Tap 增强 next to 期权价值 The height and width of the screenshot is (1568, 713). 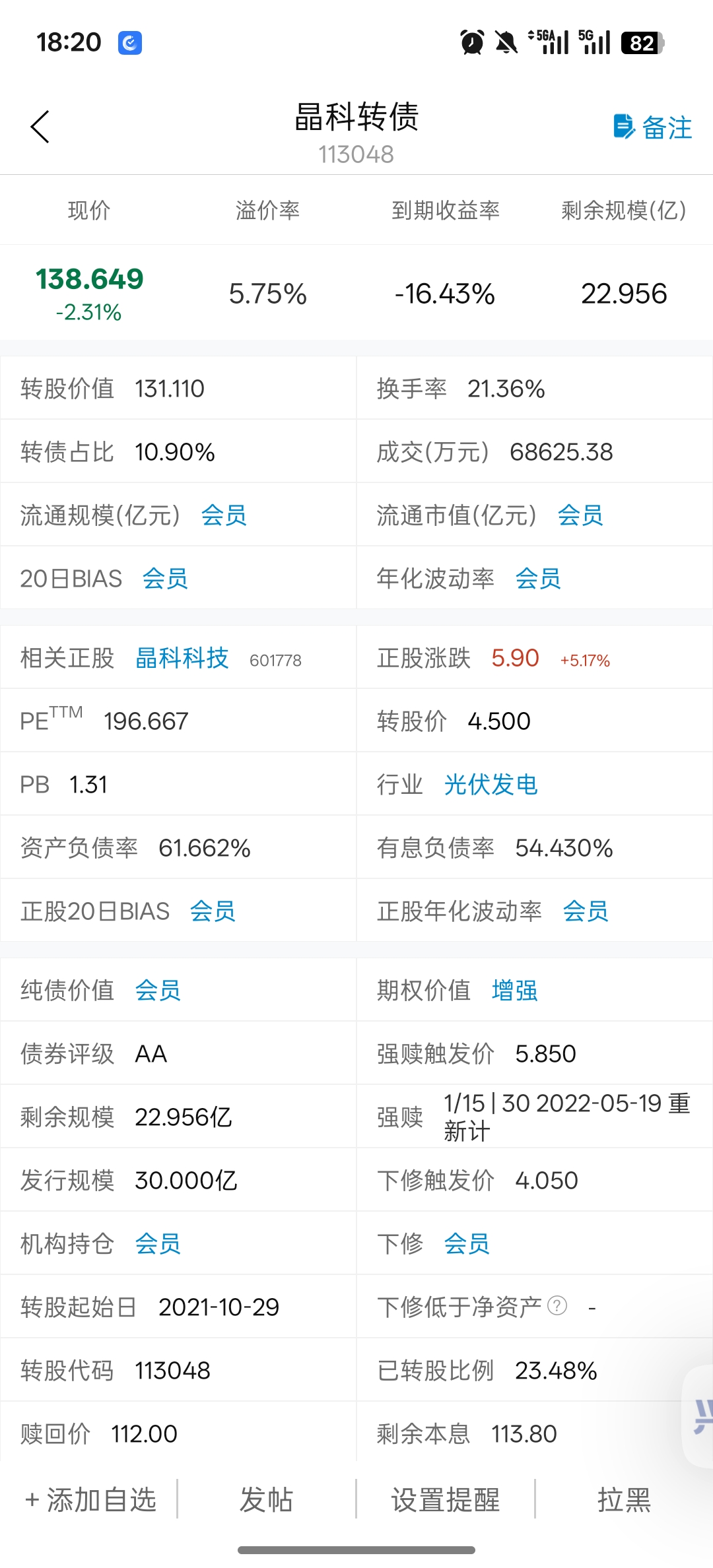pos(514,991)
